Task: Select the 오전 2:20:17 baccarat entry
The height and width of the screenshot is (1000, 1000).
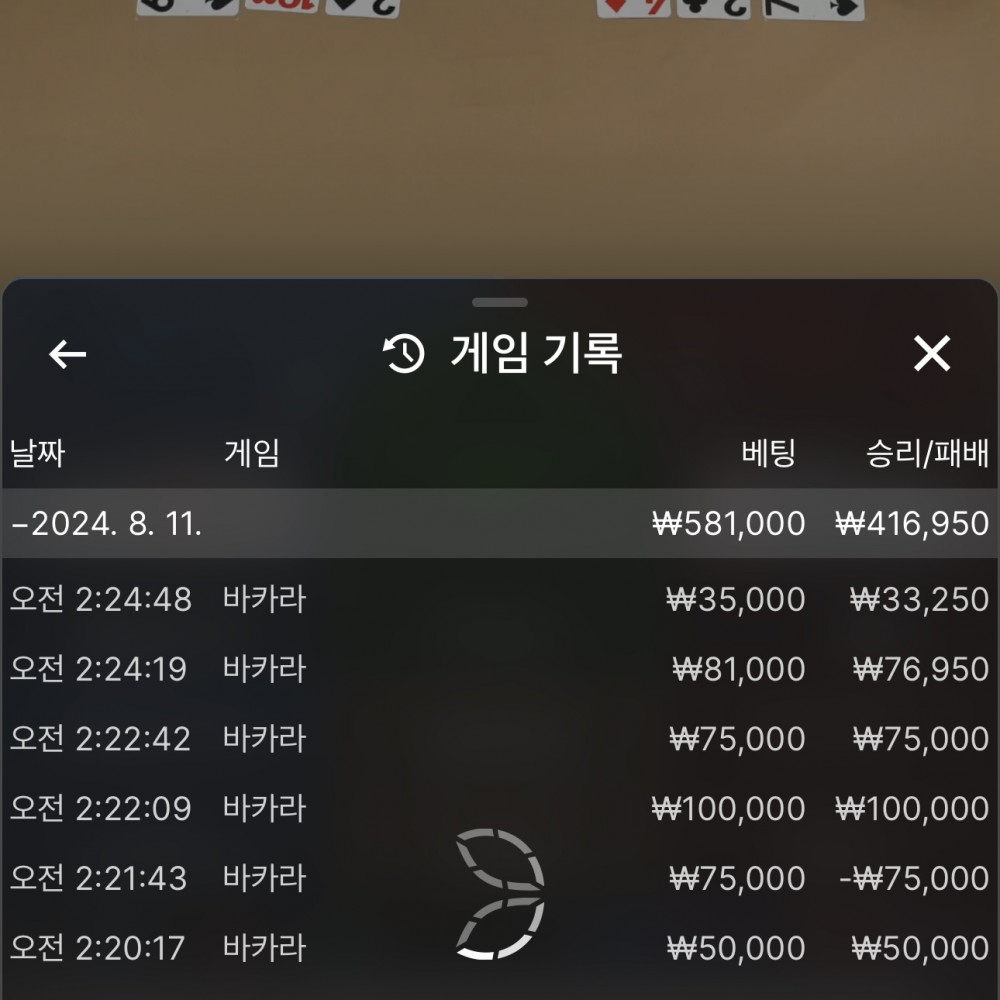Action: pos(498,948)
